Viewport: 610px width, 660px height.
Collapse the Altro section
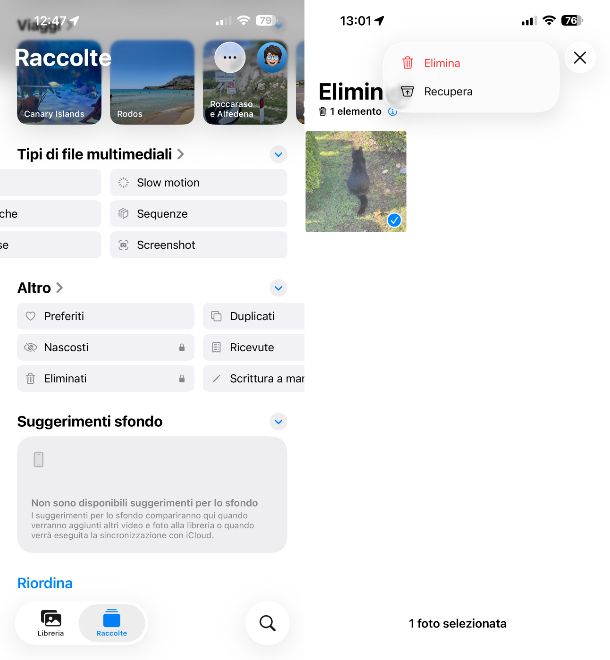(x=279, y=288)
